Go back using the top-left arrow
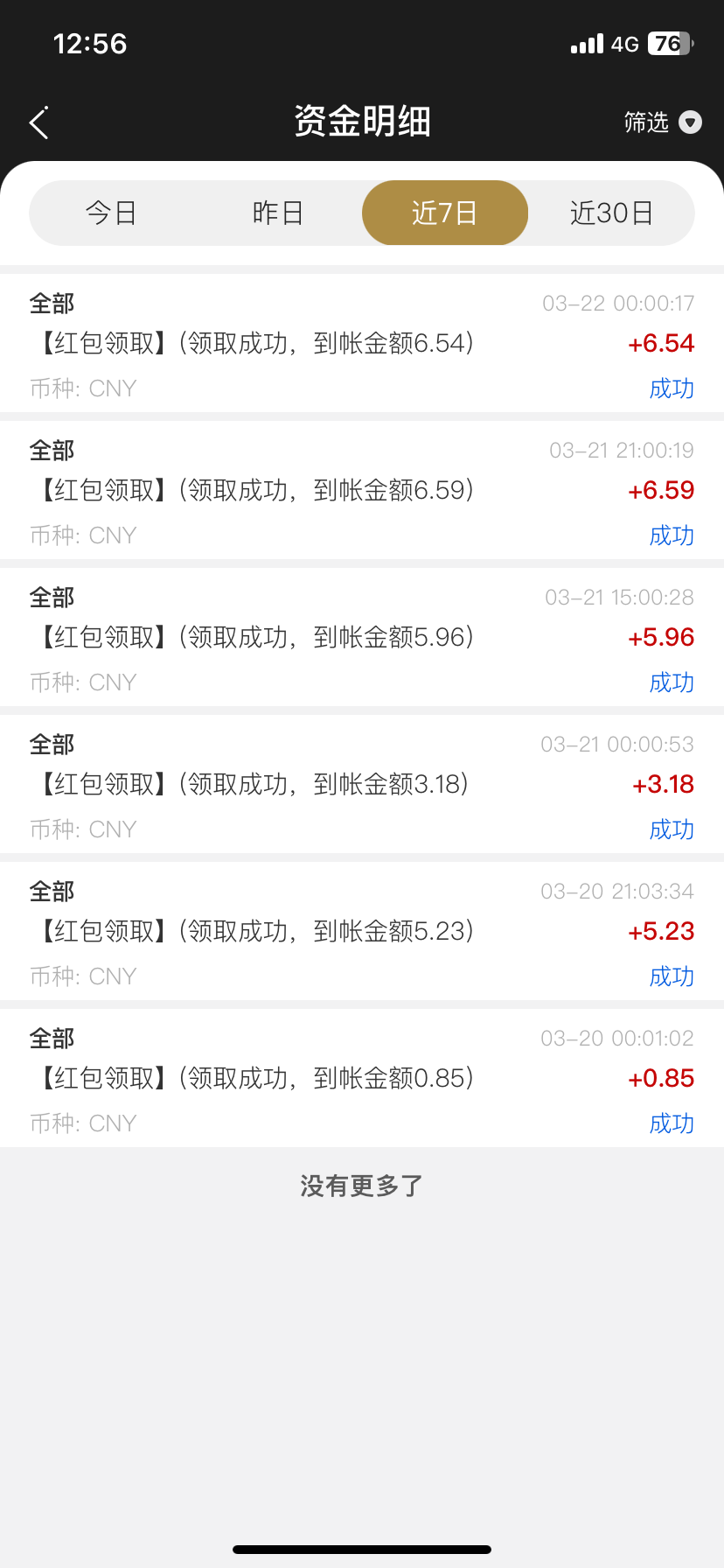Image resolution: width=724 pixels, height=1568 pixels. pos(39,123)
